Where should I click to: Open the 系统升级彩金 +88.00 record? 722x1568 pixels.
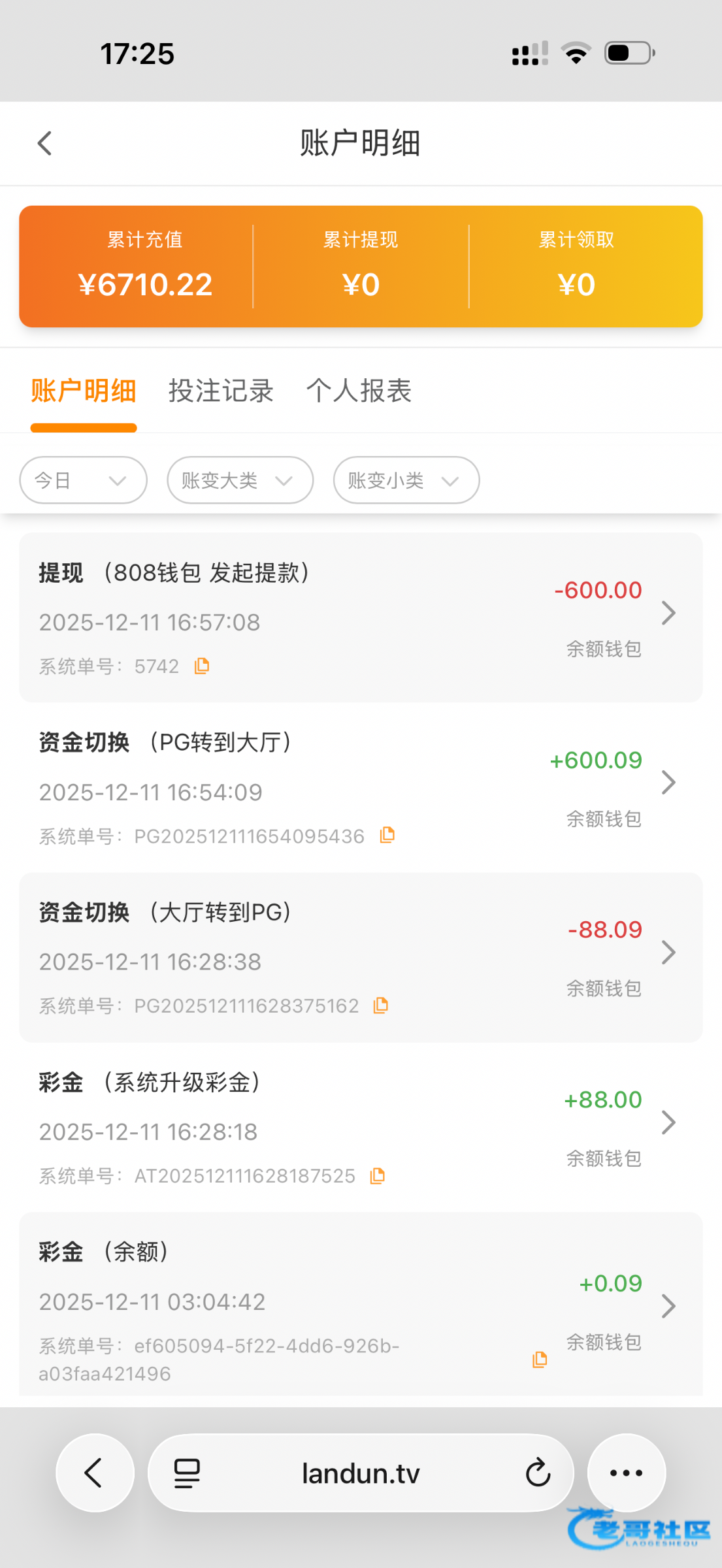[x=668, y=1122]
